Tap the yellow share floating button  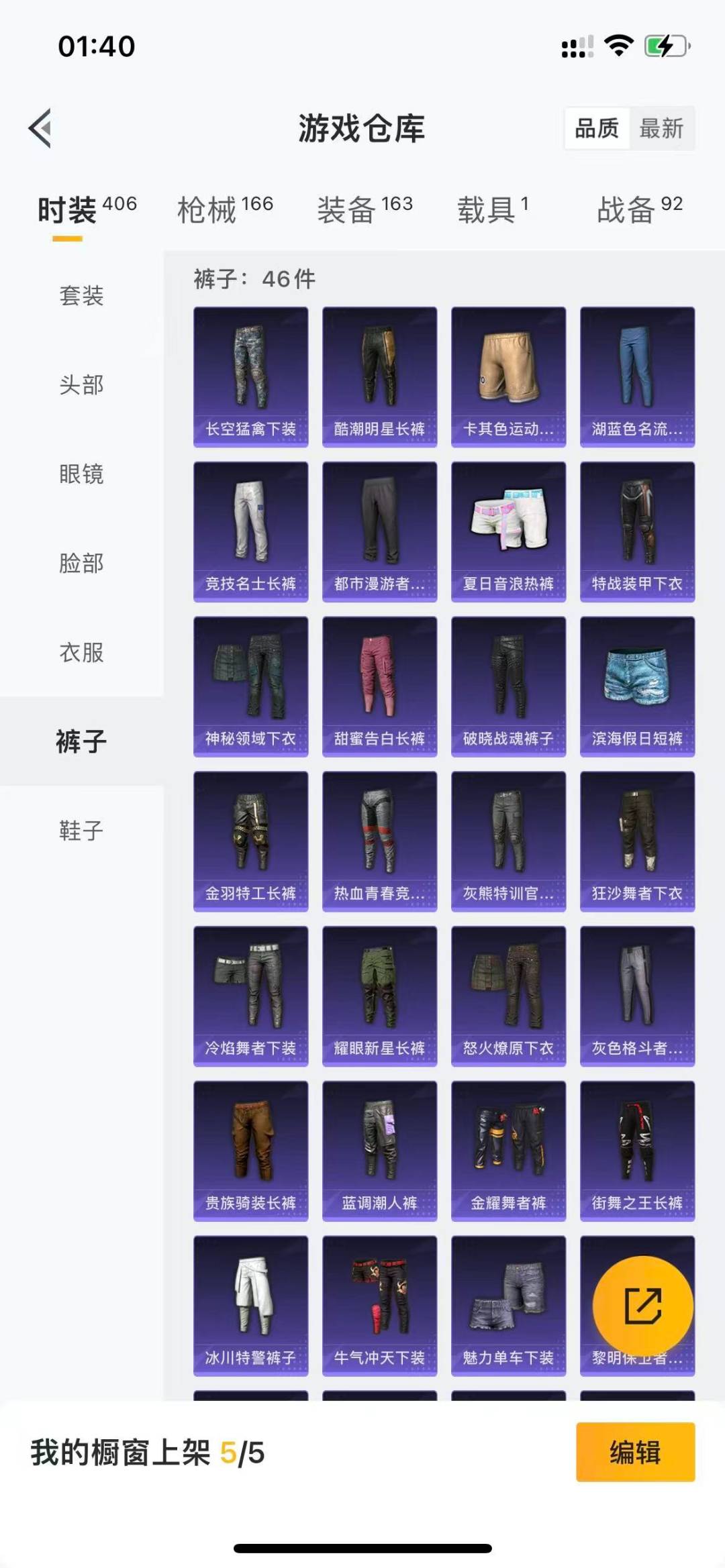click(642, 1306)
